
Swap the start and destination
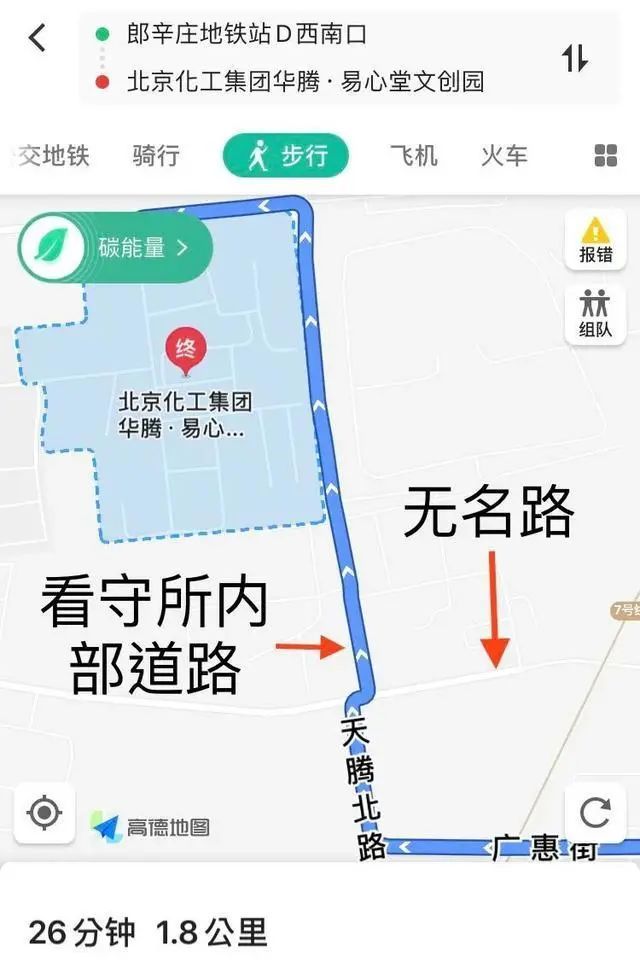click(x=575, y=58)
